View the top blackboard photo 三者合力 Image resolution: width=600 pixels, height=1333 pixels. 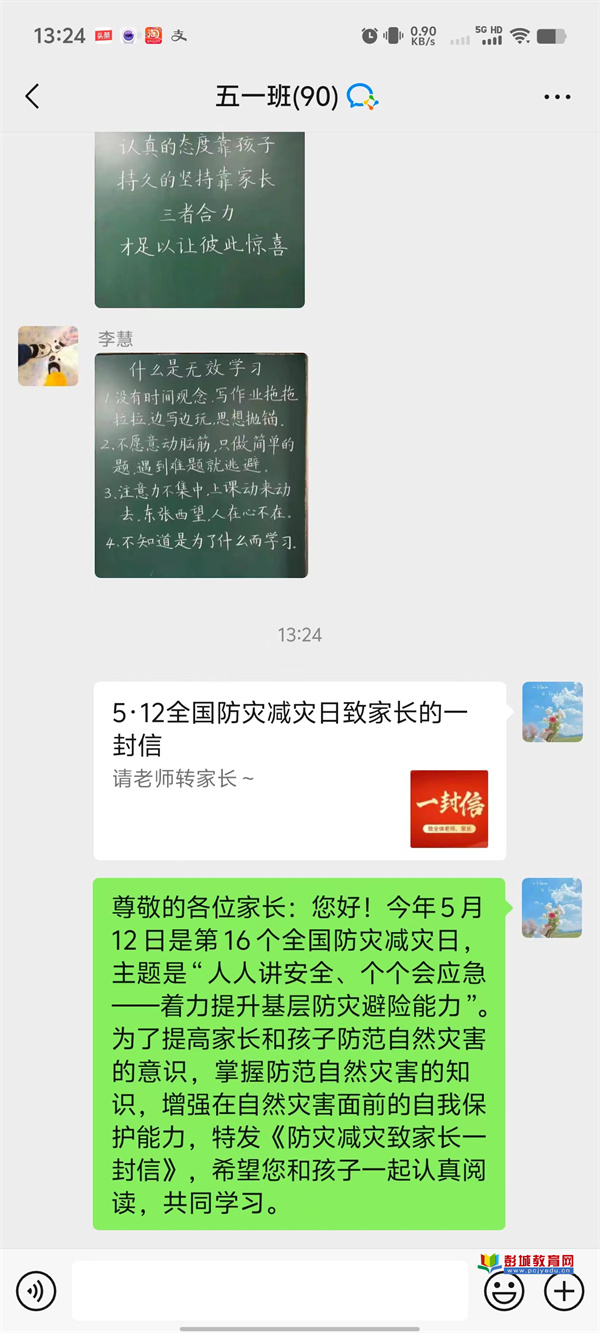pyautogui.click(x=199, y=218)
